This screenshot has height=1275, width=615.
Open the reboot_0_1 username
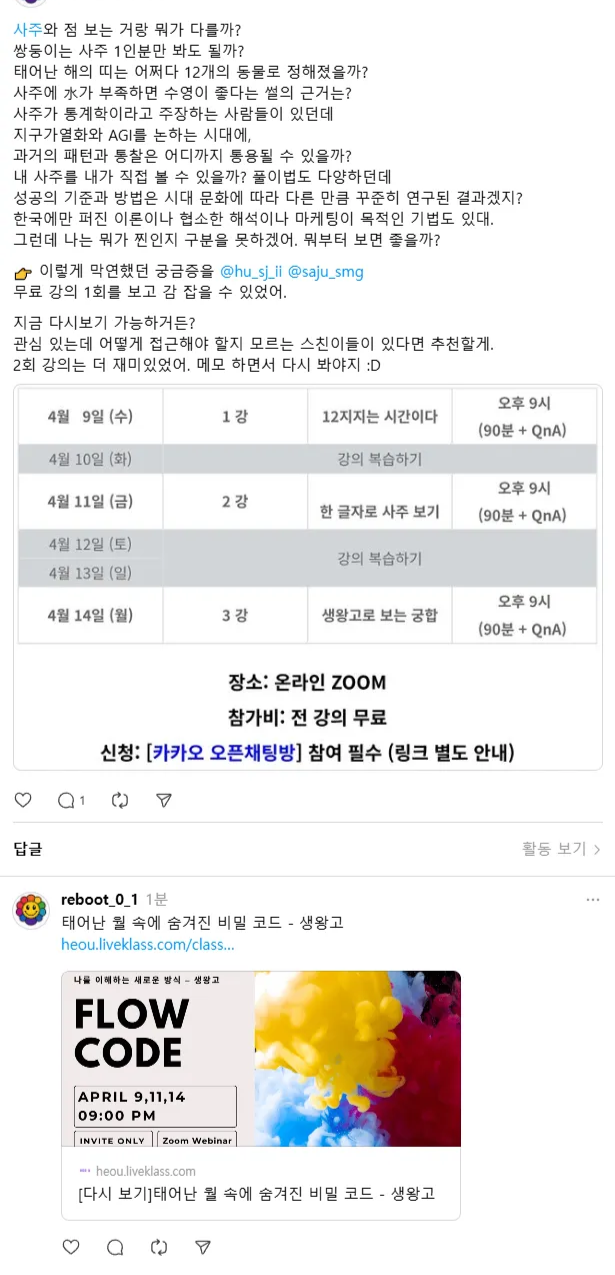100,900
